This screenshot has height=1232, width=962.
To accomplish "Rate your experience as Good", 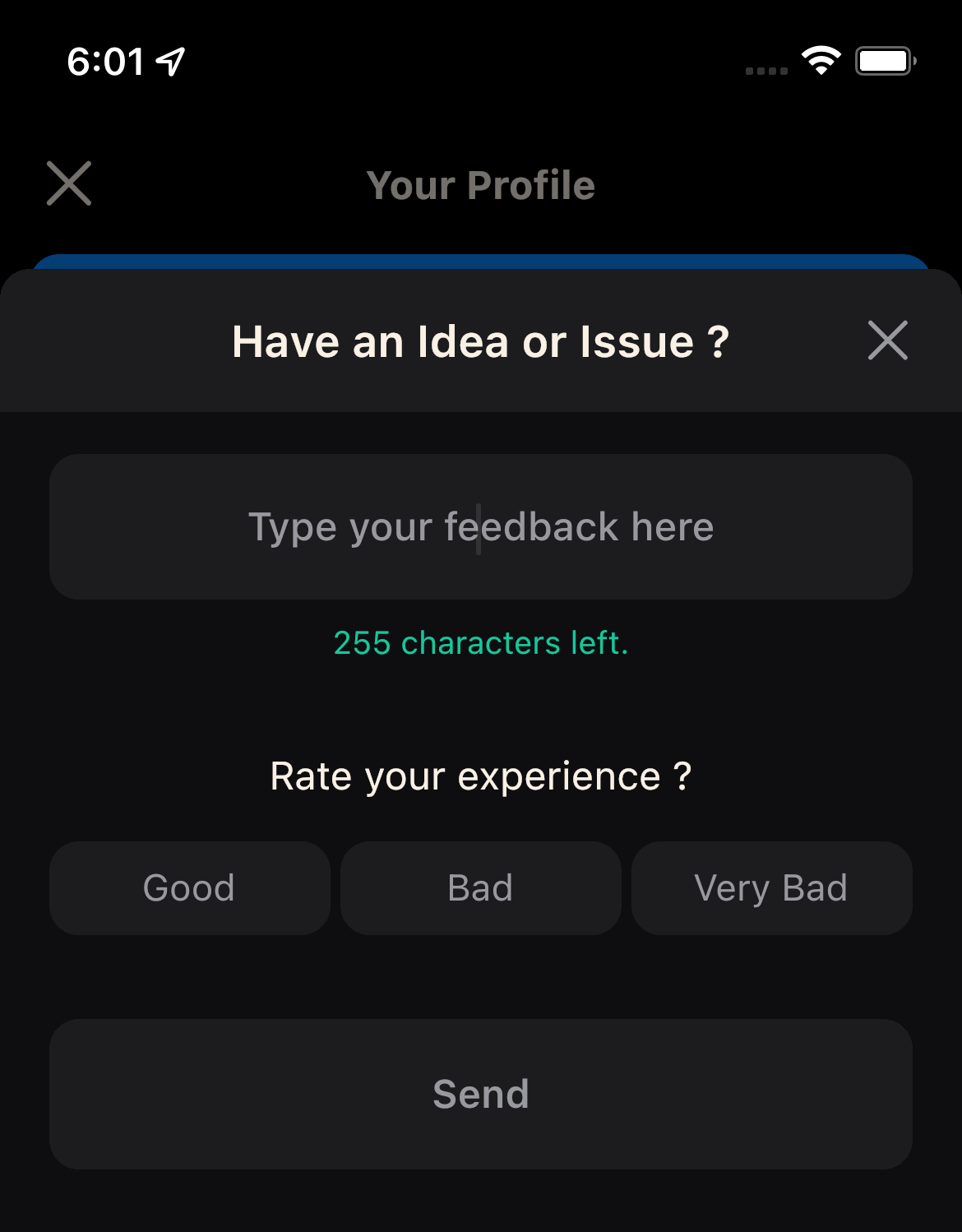I will pos(189,888).
